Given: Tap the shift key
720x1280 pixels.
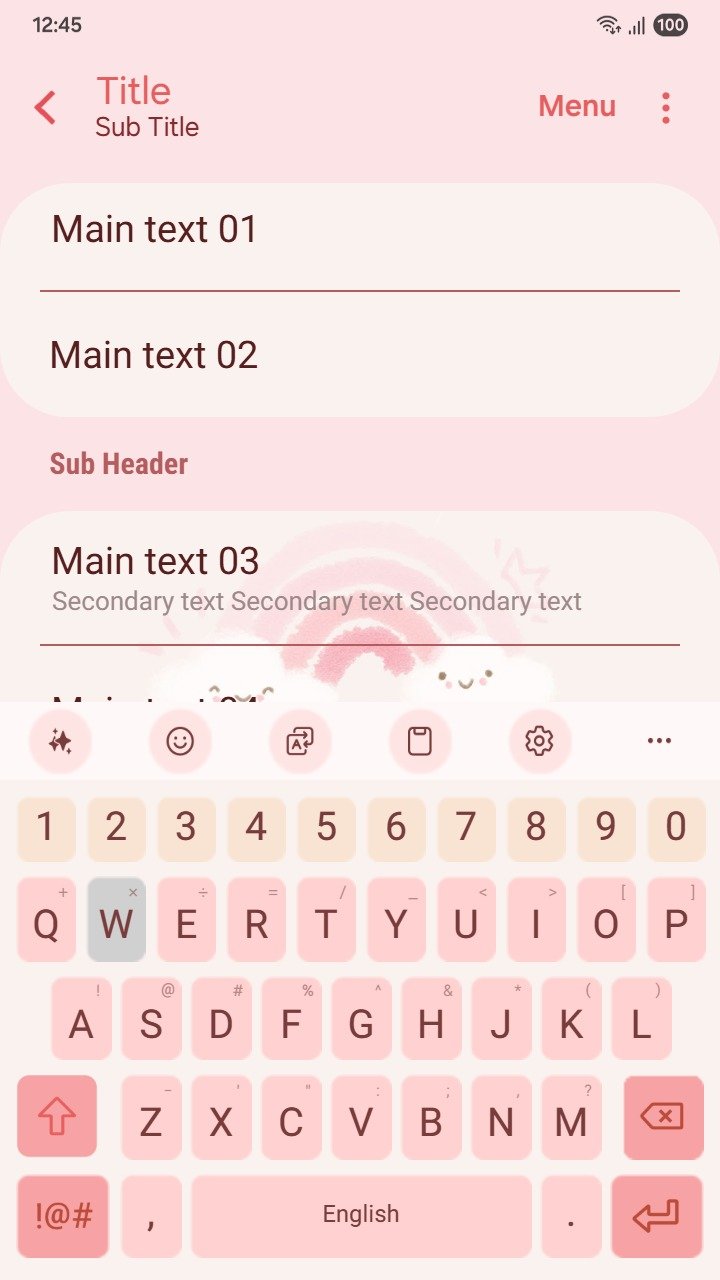Looking at the screenshot, I should (57, 1116).
